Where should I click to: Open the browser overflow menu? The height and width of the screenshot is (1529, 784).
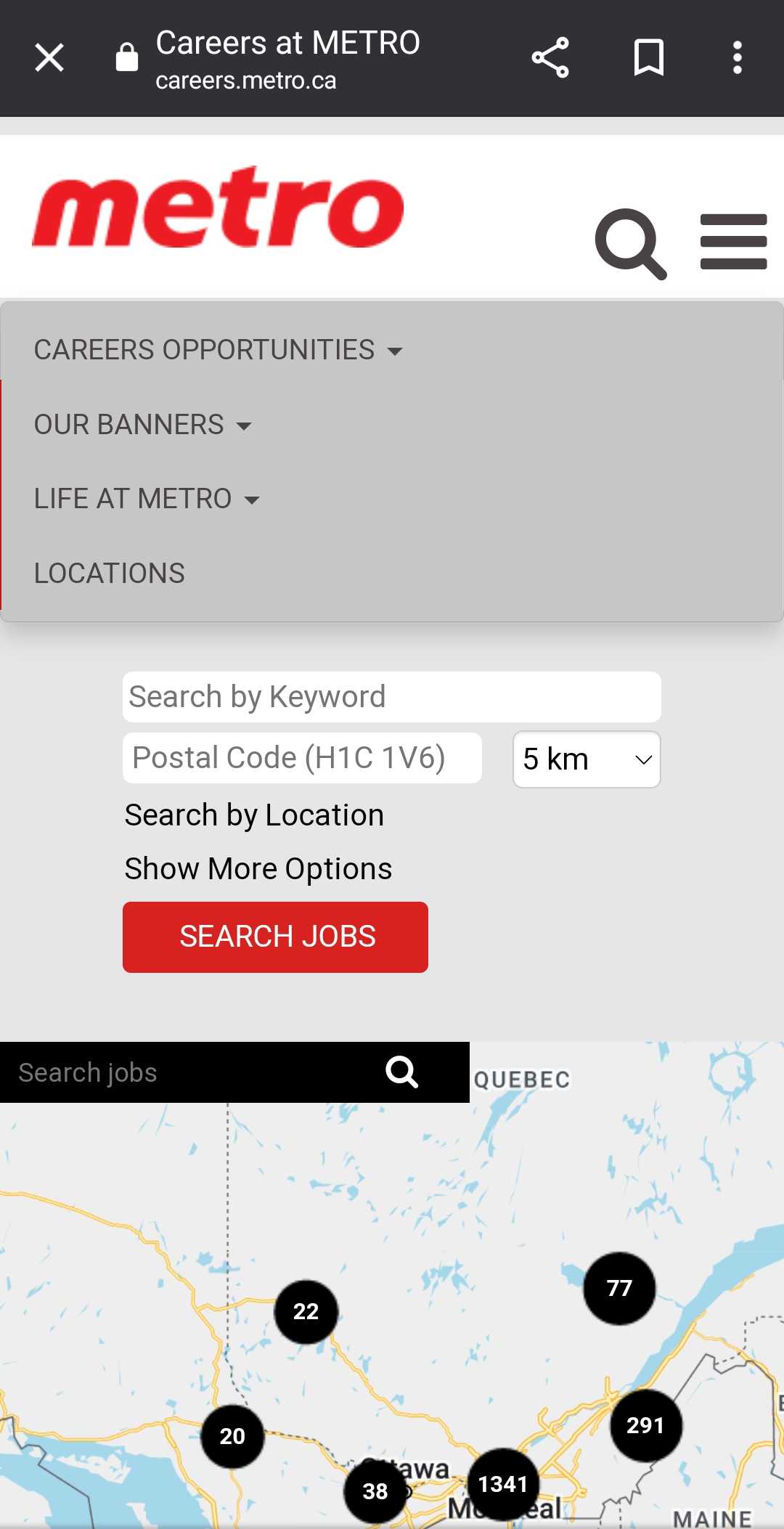737,57
